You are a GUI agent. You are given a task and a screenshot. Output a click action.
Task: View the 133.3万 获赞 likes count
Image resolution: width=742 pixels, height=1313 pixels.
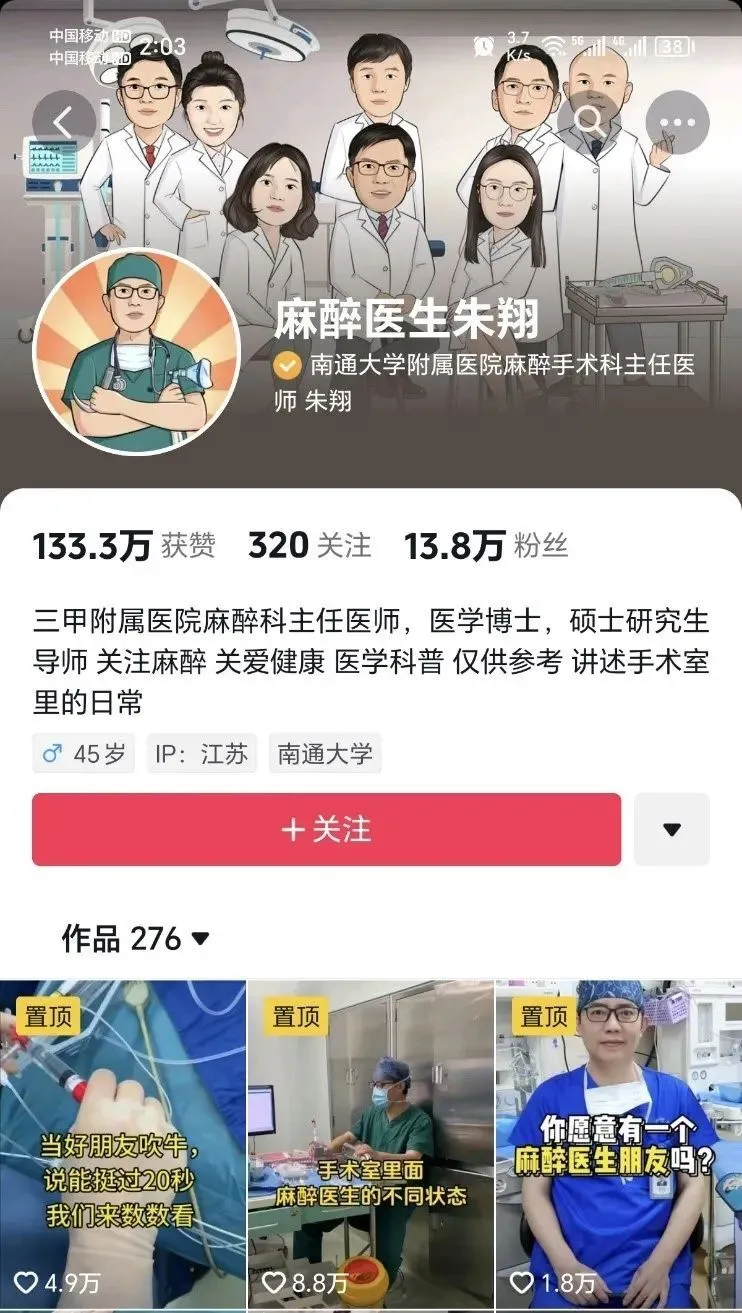click(123, 545)
